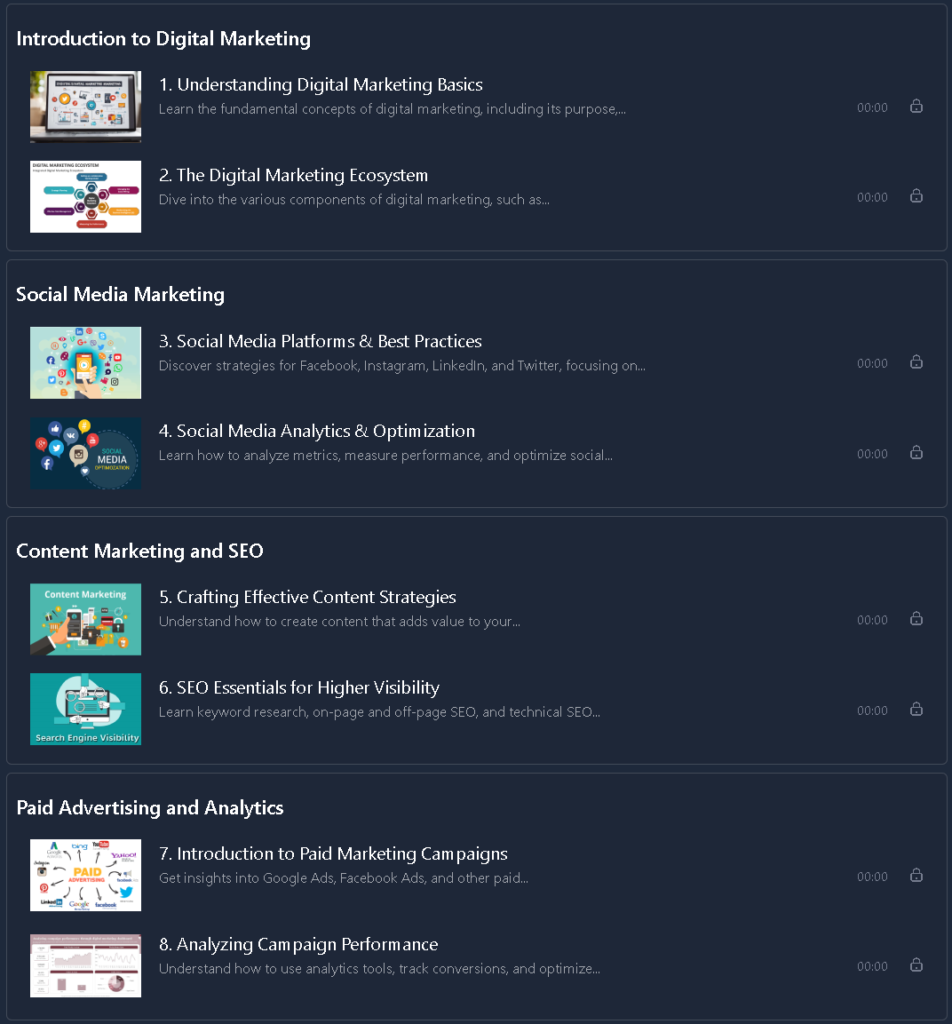952x1024 pixels.
Task: Open lesson 8 Analyzing Campaign Performance
Action: [298, 944]
